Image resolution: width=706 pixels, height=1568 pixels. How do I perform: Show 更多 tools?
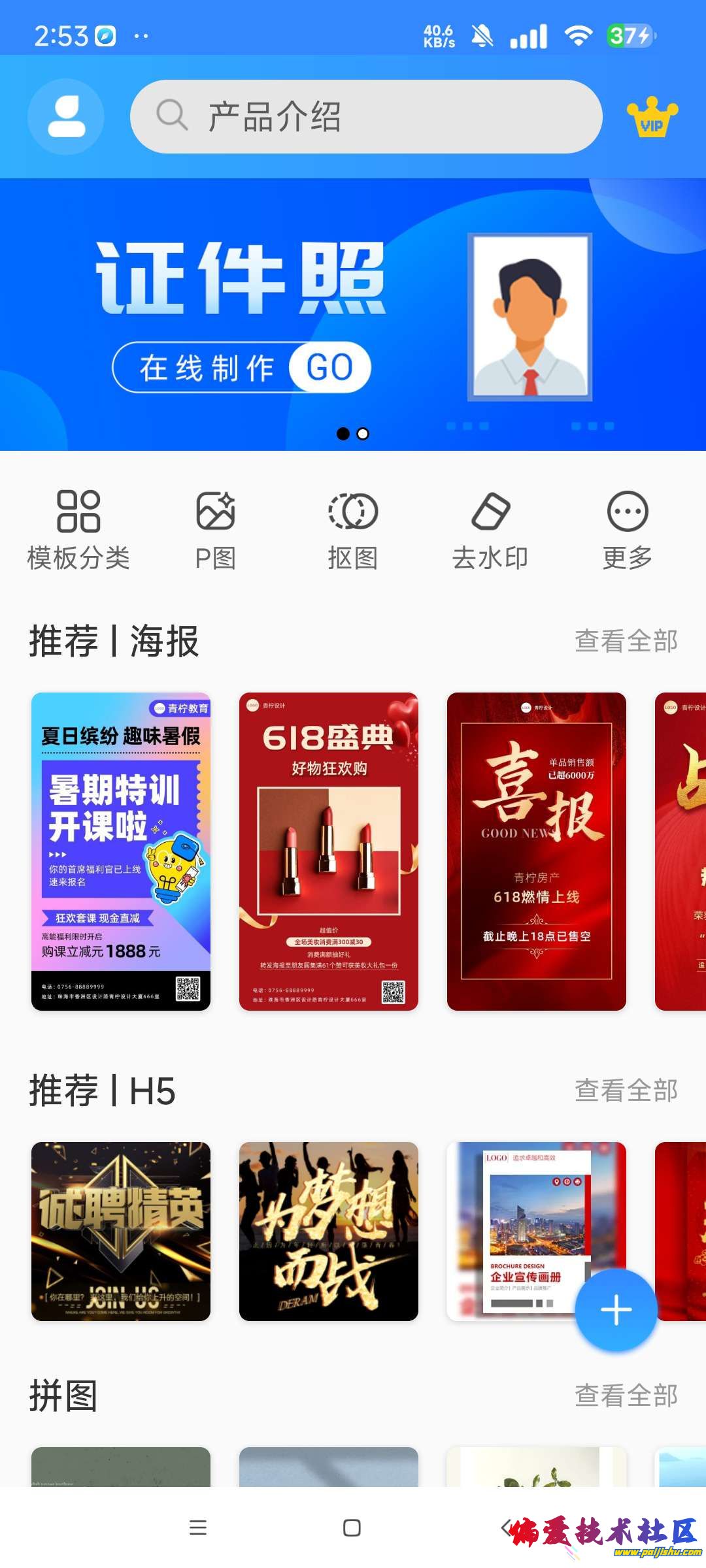click(x=628, y=529)
